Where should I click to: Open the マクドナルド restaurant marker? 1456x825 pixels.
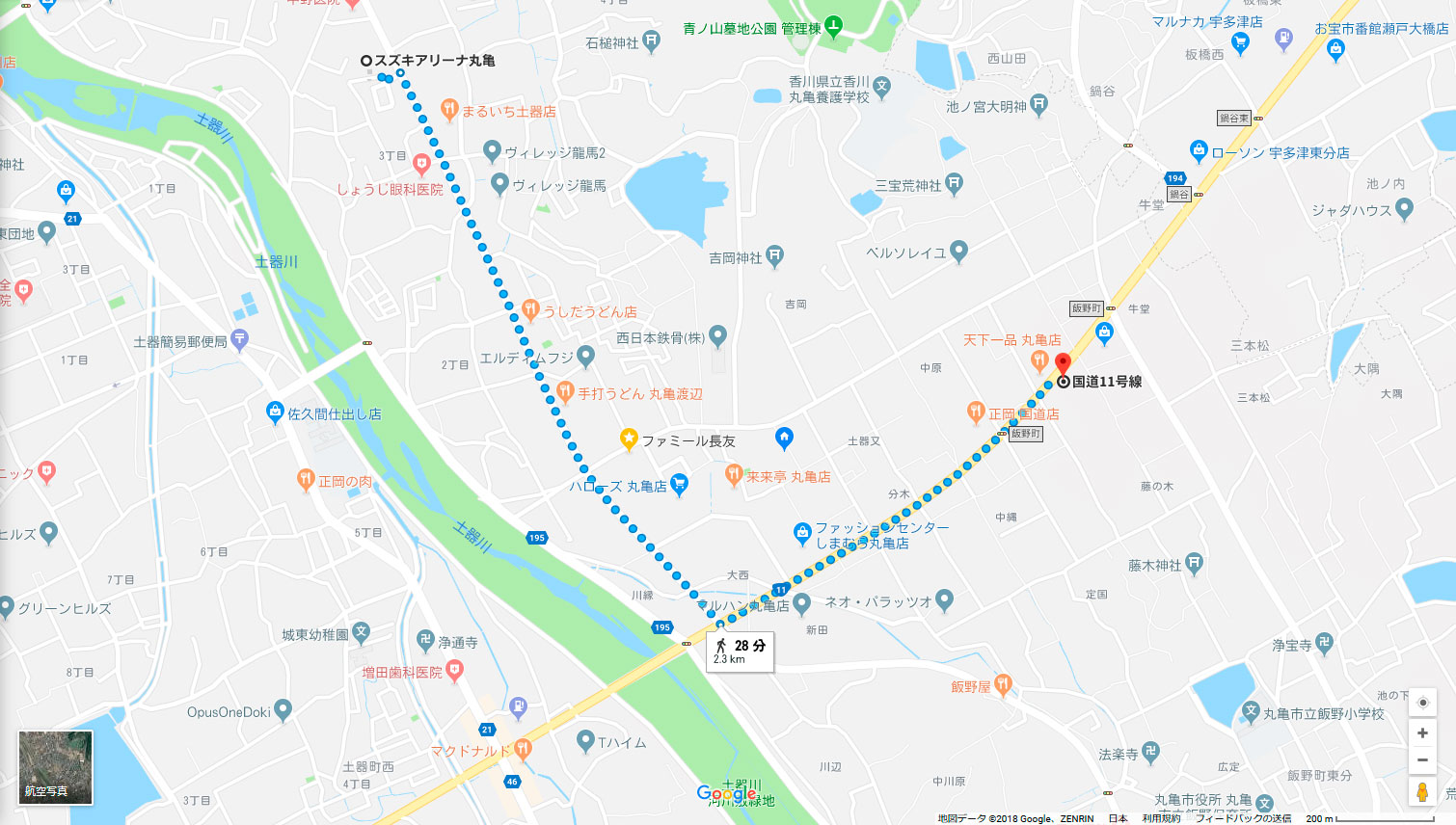(523, 748)
